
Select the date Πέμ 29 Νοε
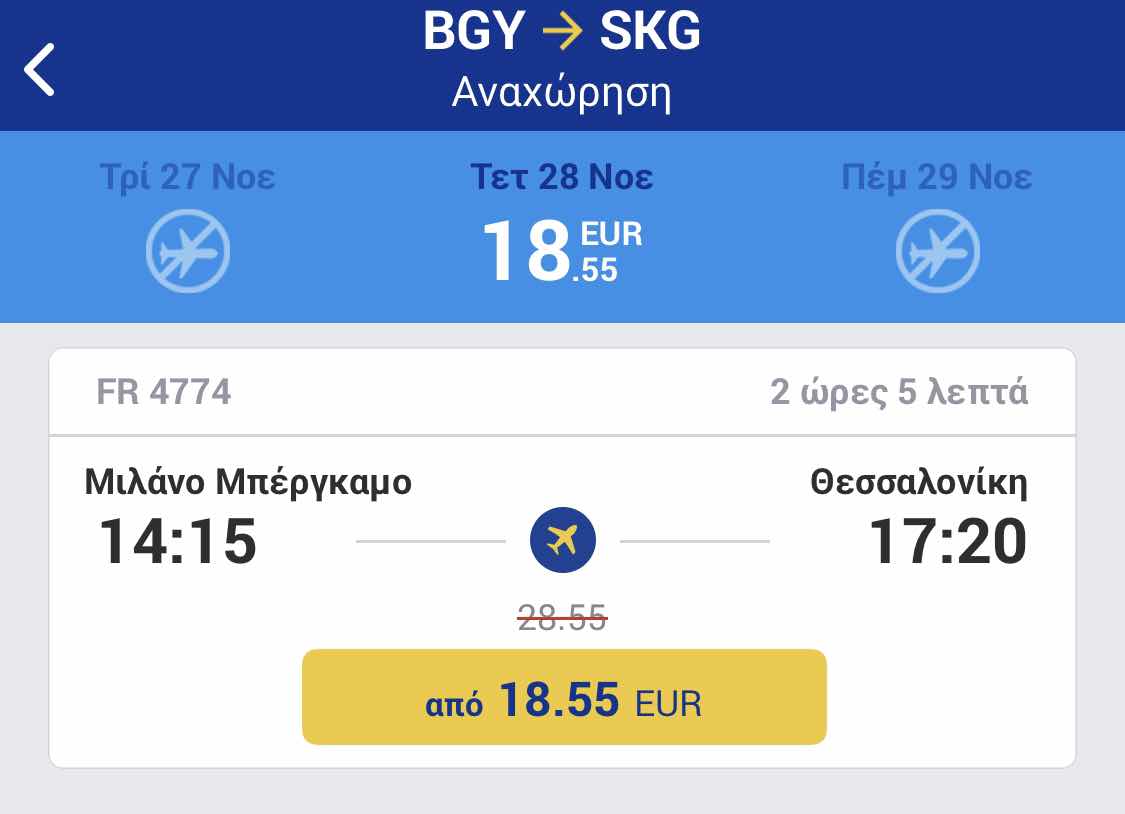(937, 225)
